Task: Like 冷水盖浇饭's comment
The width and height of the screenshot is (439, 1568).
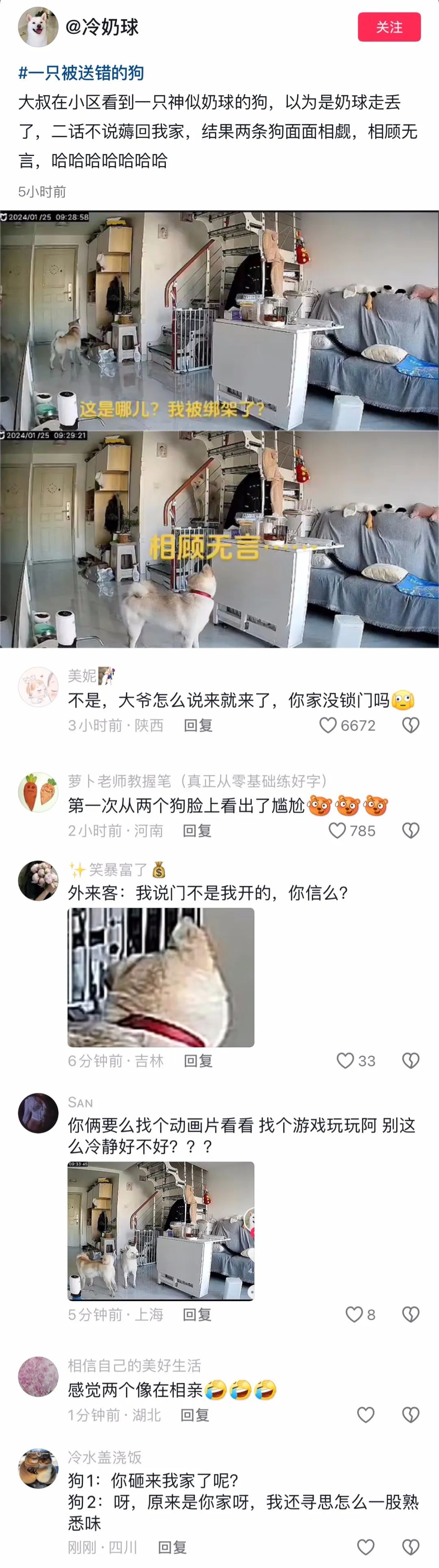Action: (x=365, y=1547)
